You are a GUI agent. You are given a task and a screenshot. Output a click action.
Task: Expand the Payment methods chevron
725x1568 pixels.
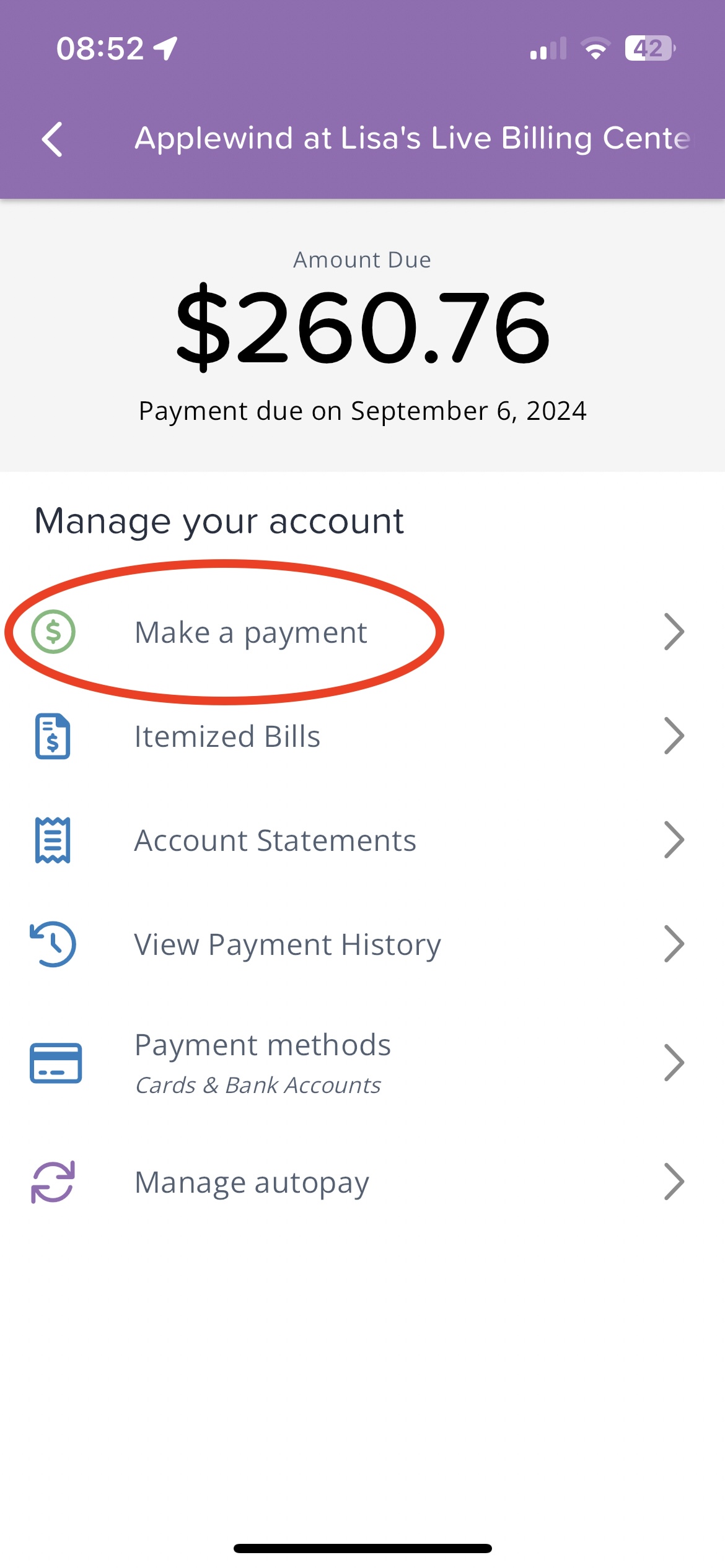pos(673,1061)
